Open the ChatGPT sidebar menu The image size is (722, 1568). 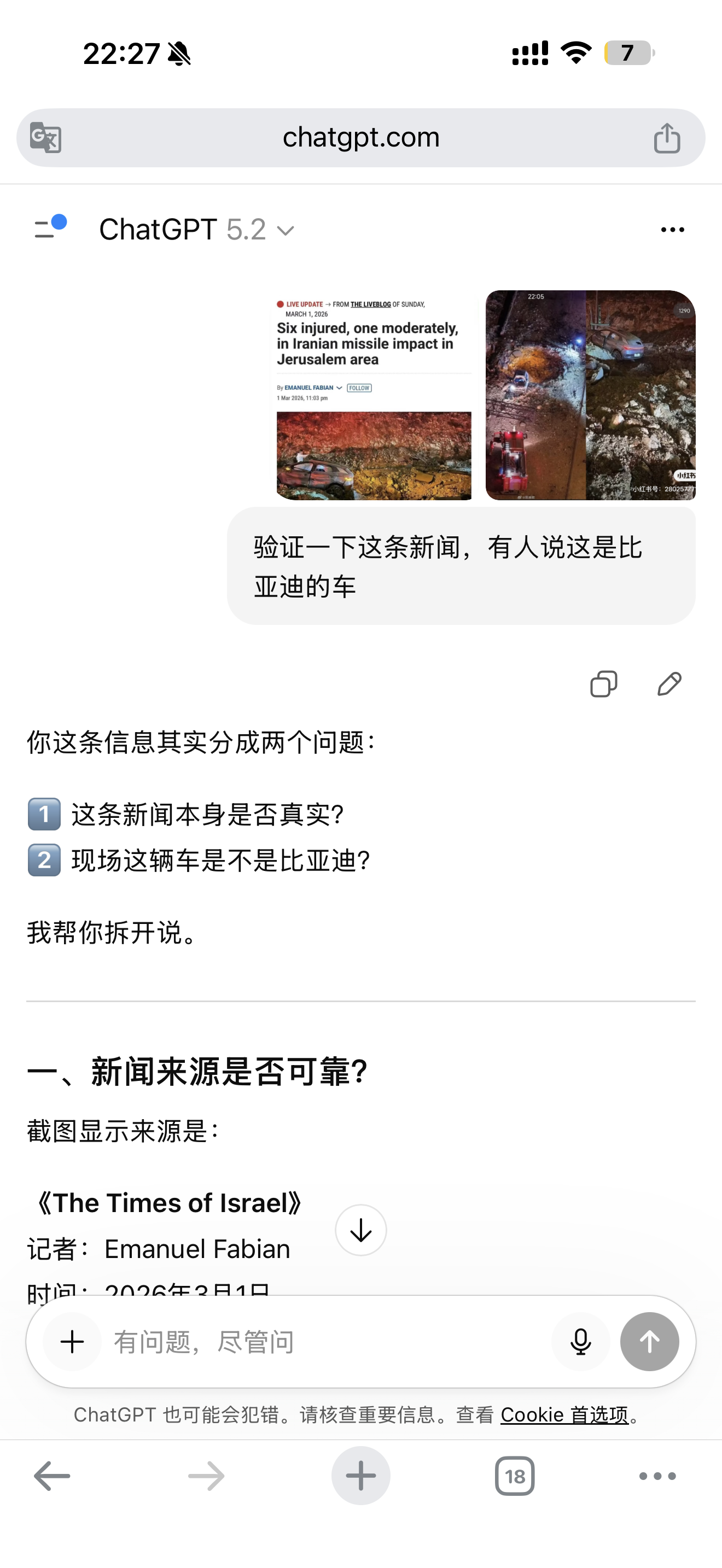49,229
